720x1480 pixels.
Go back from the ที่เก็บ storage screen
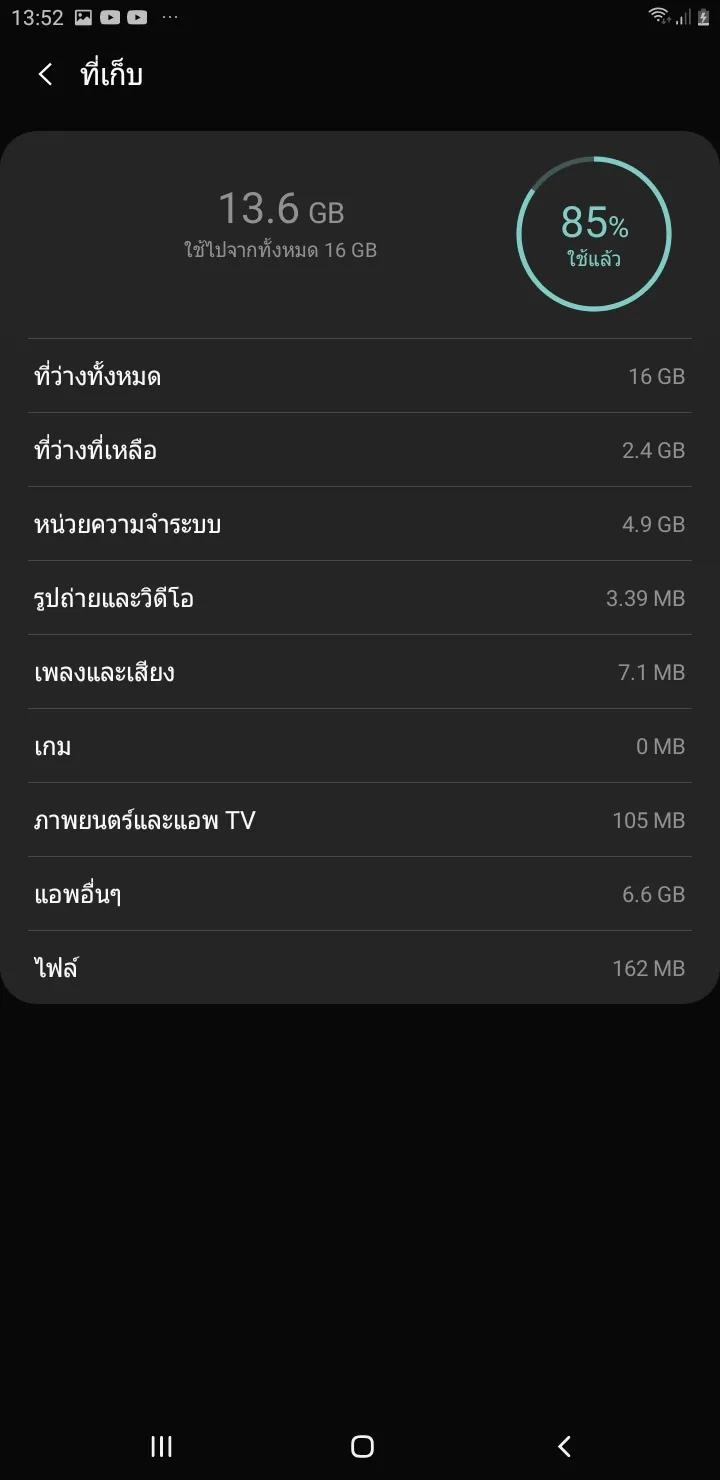(45, 75)
